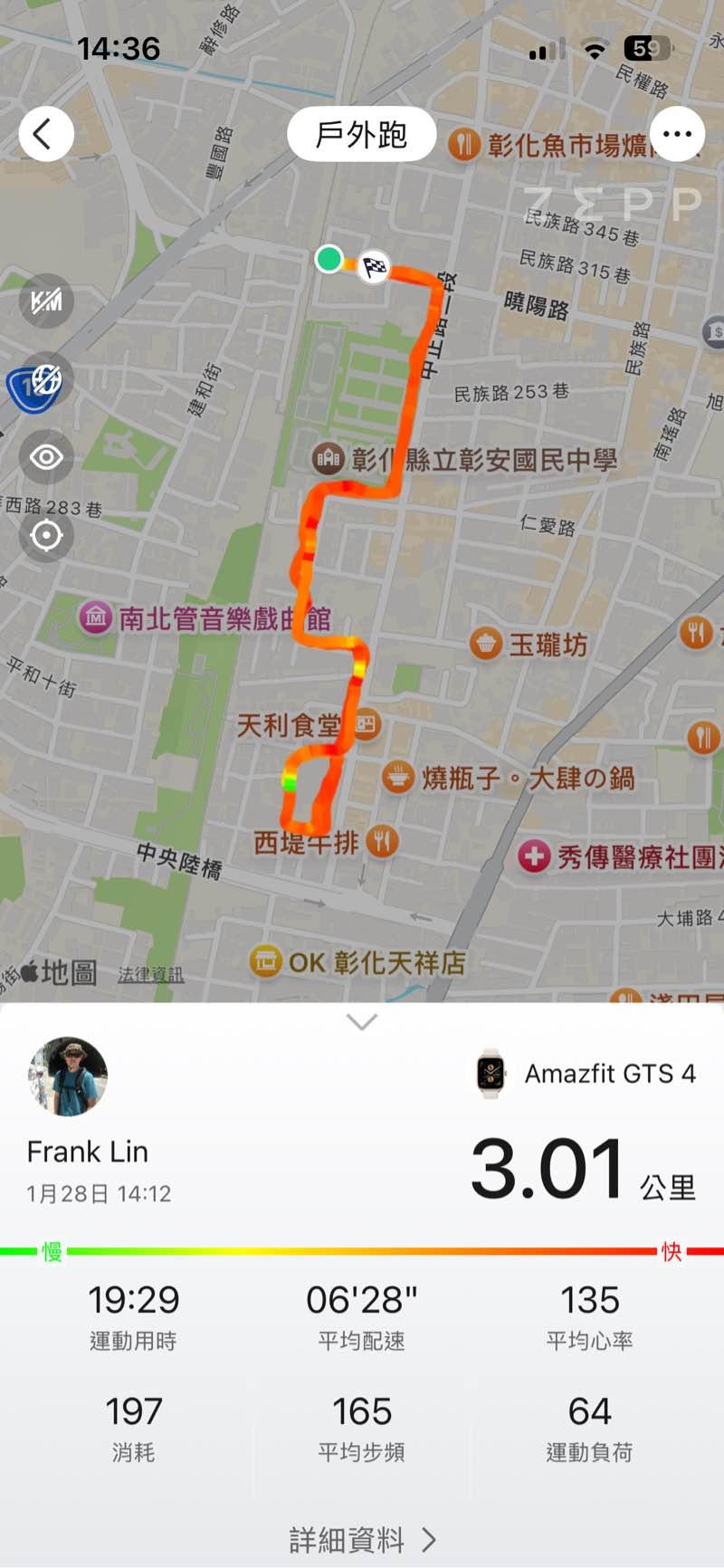This screenshot has height=1568, width=724.
Task: Toggle the KM distance markers icon
Action: pyautogui.click(x=46, y=301)
